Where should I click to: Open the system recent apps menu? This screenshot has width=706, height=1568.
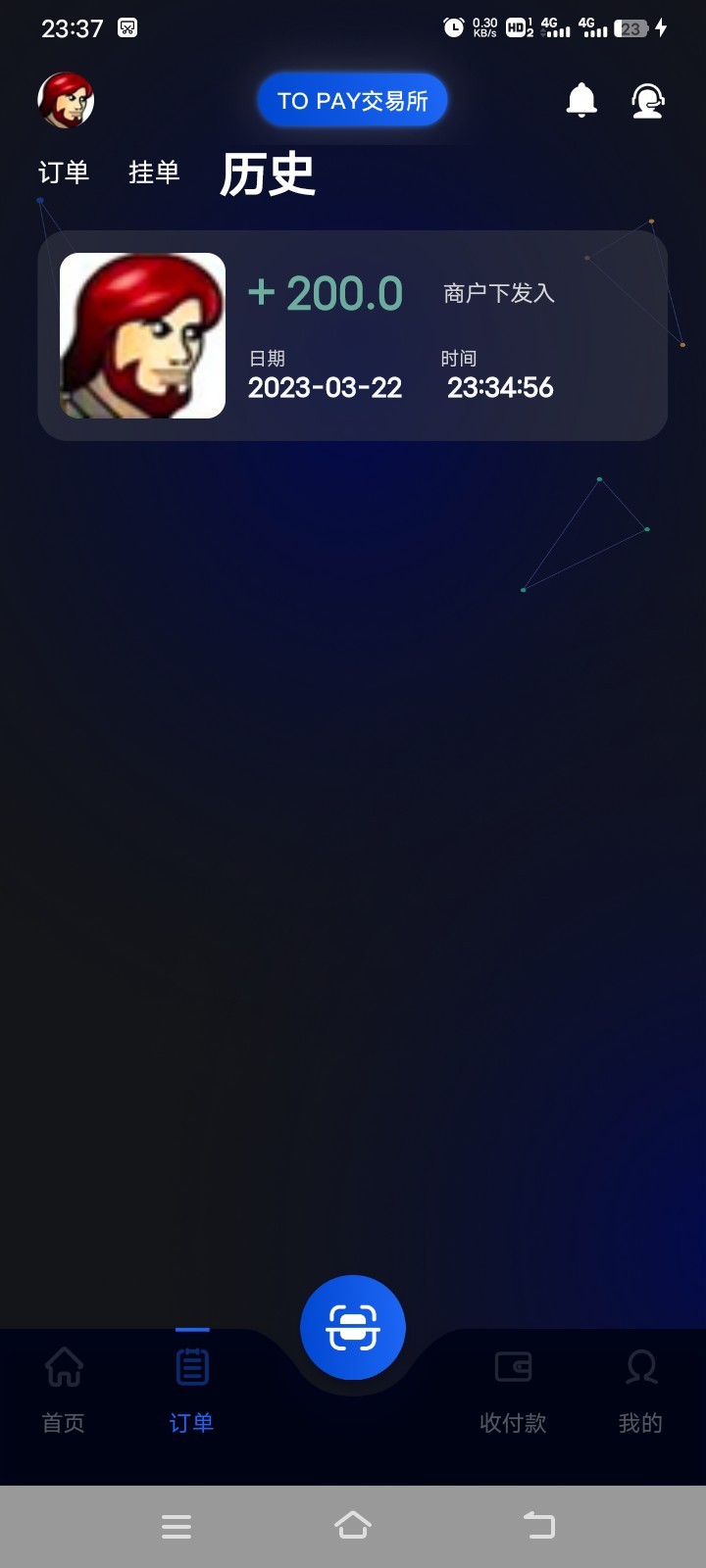pyautogui.click(x=176, y=1526)
